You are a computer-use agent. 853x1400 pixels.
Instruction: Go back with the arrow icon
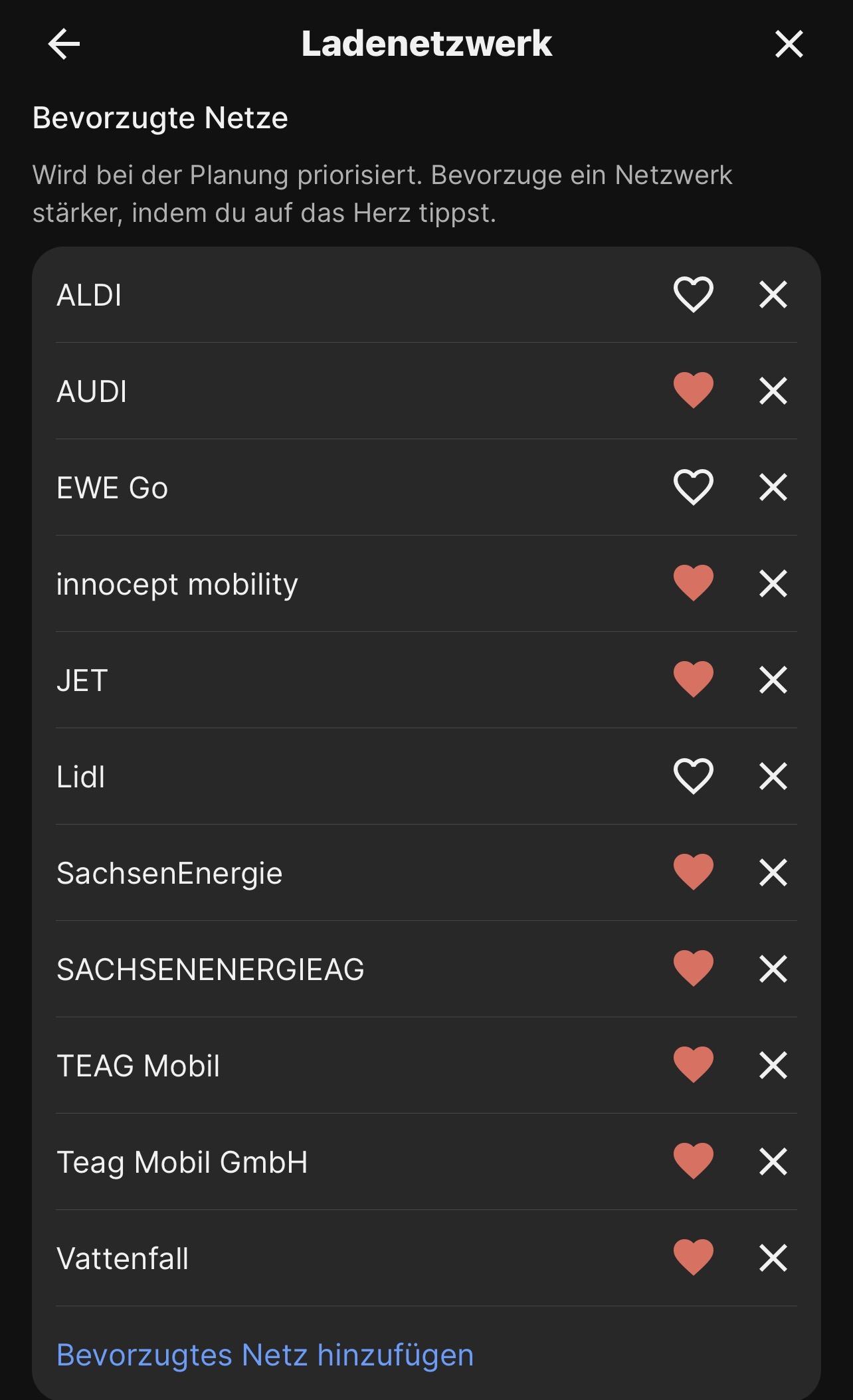(x=64, y=45)
